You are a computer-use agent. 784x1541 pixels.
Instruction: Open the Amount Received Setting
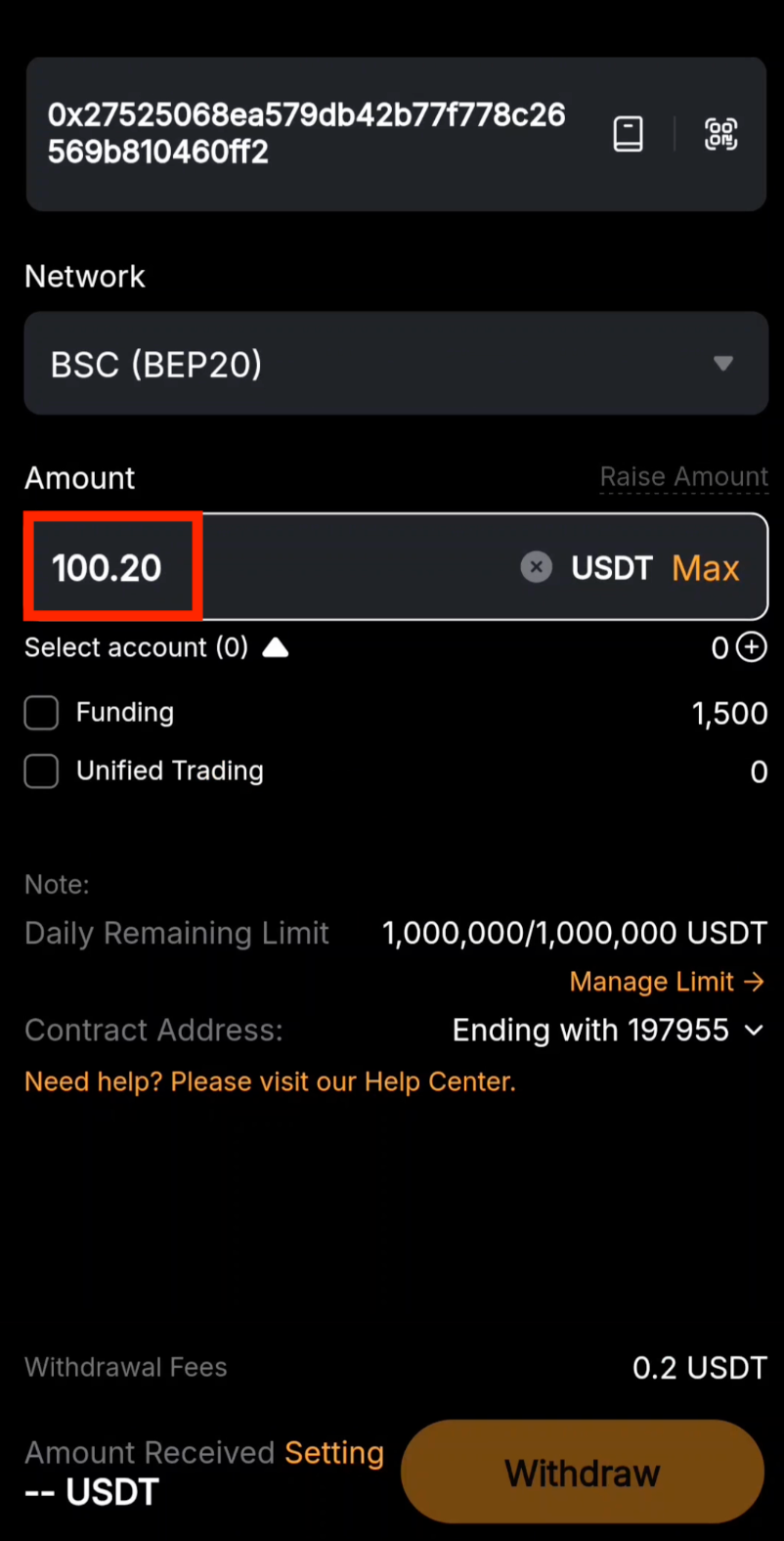334,1453
